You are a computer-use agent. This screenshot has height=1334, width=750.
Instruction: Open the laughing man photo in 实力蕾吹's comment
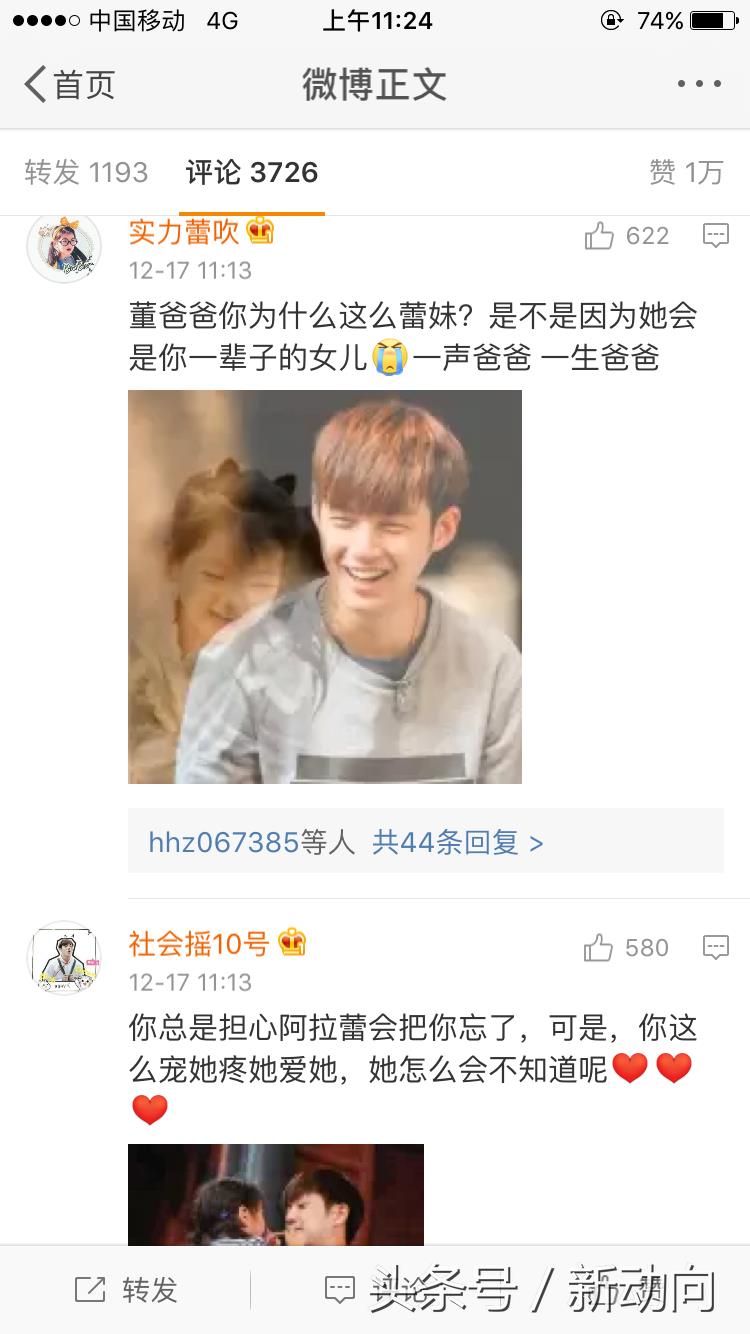[x=325, y=586]
